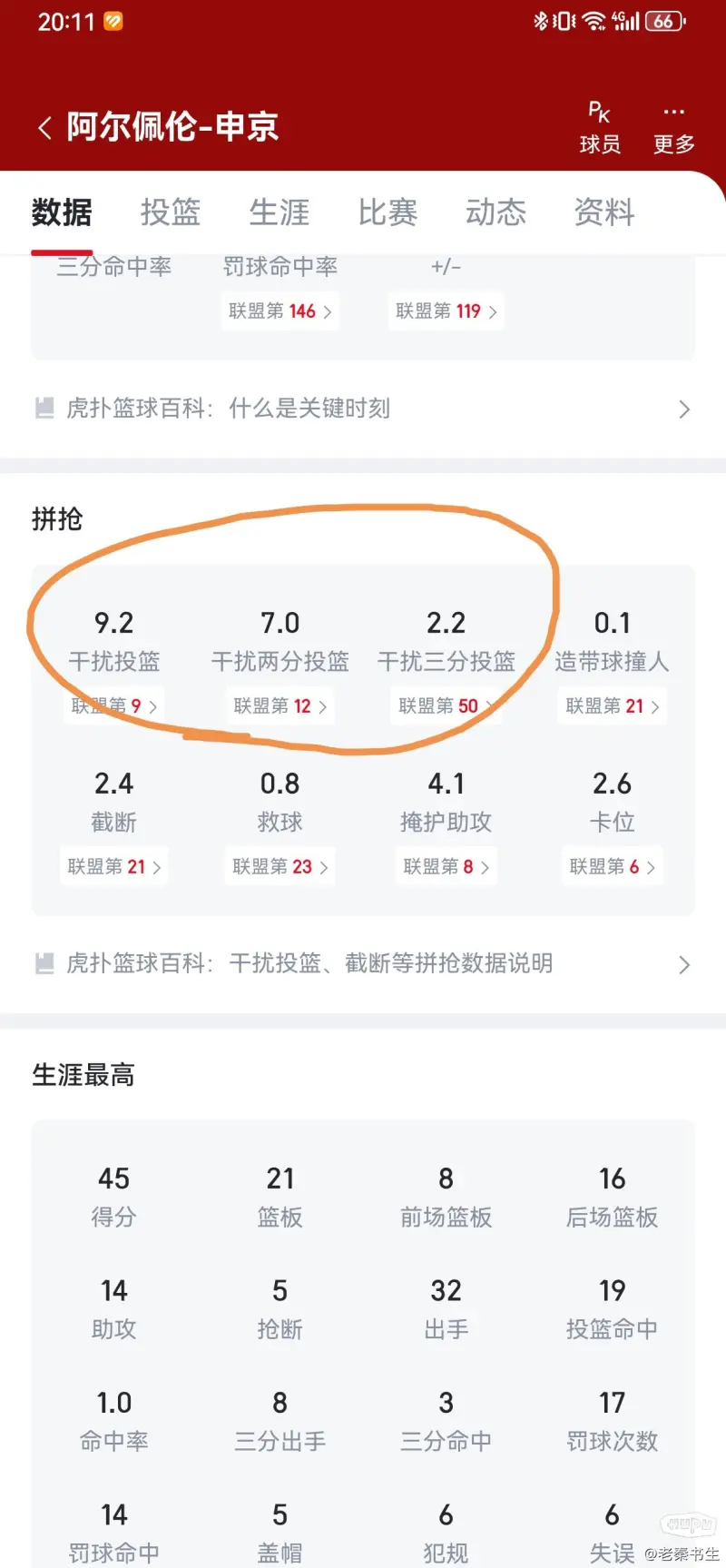Switch to the 生涯 tab
726x1568 pixels.
coord(280,212)
